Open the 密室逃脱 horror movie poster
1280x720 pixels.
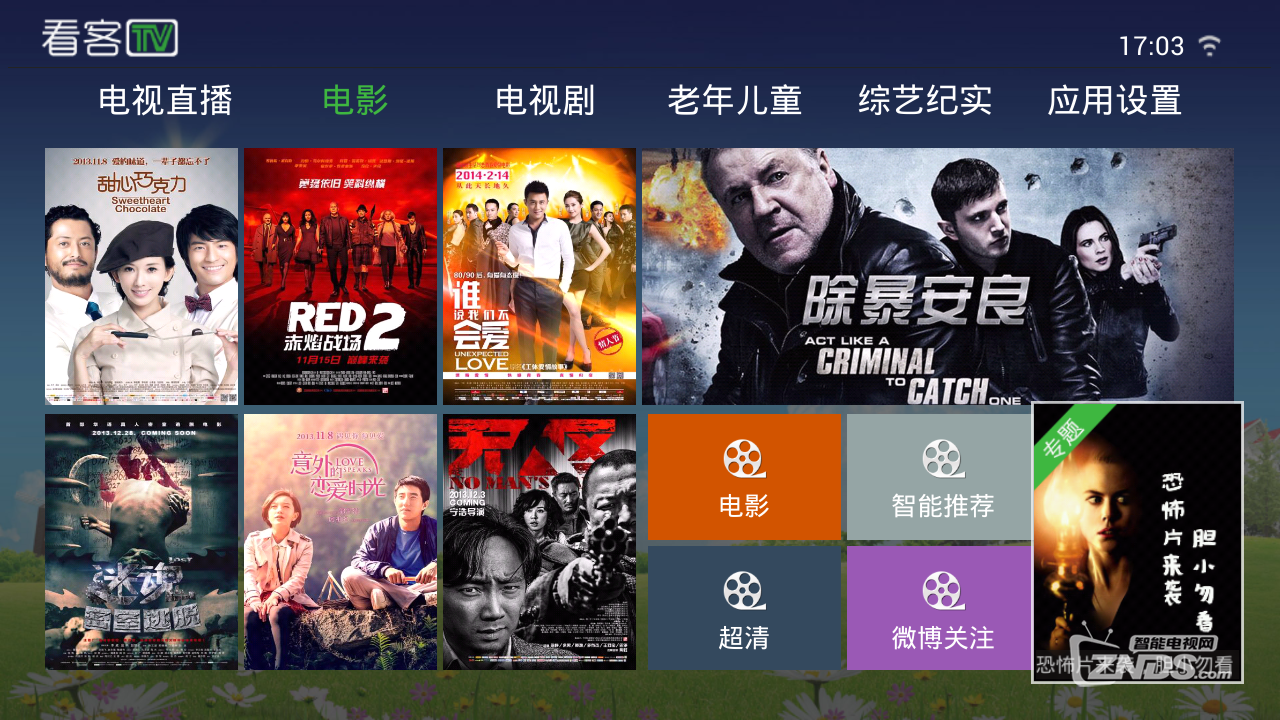tap(141, 541)
